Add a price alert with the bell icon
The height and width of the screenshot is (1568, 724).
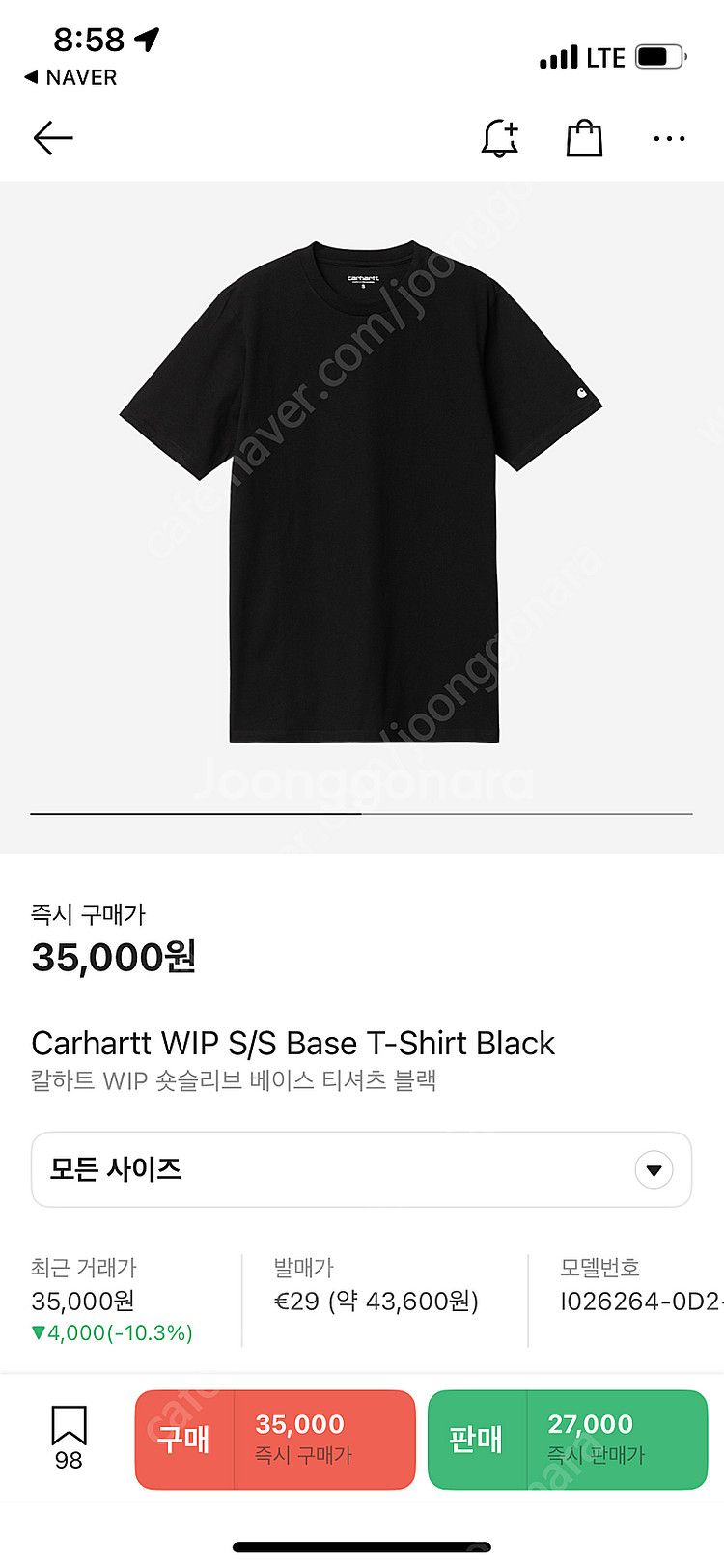click(x=500, y=139)
